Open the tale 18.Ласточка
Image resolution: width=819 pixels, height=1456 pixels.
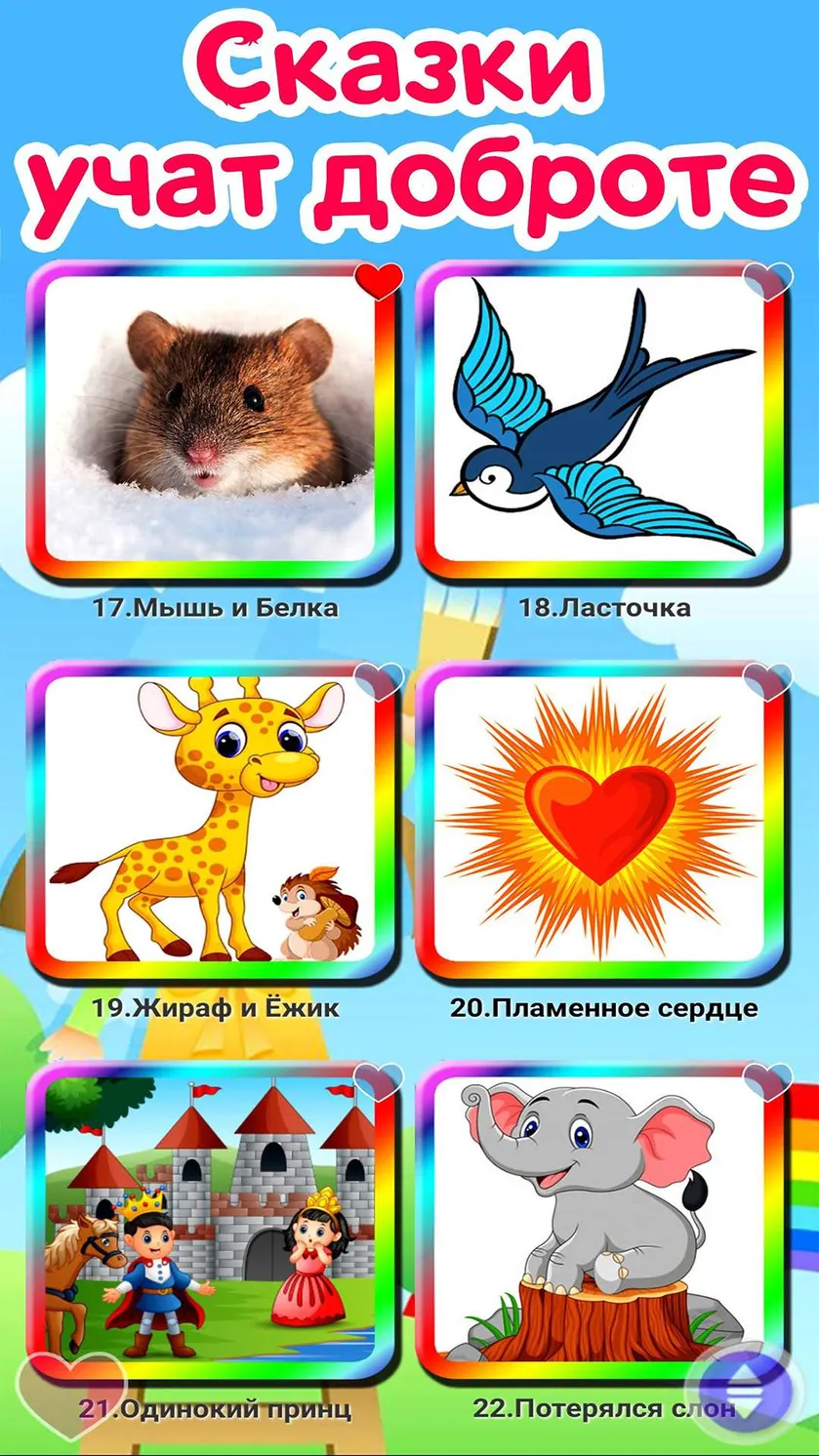click(x=601, y=421)
